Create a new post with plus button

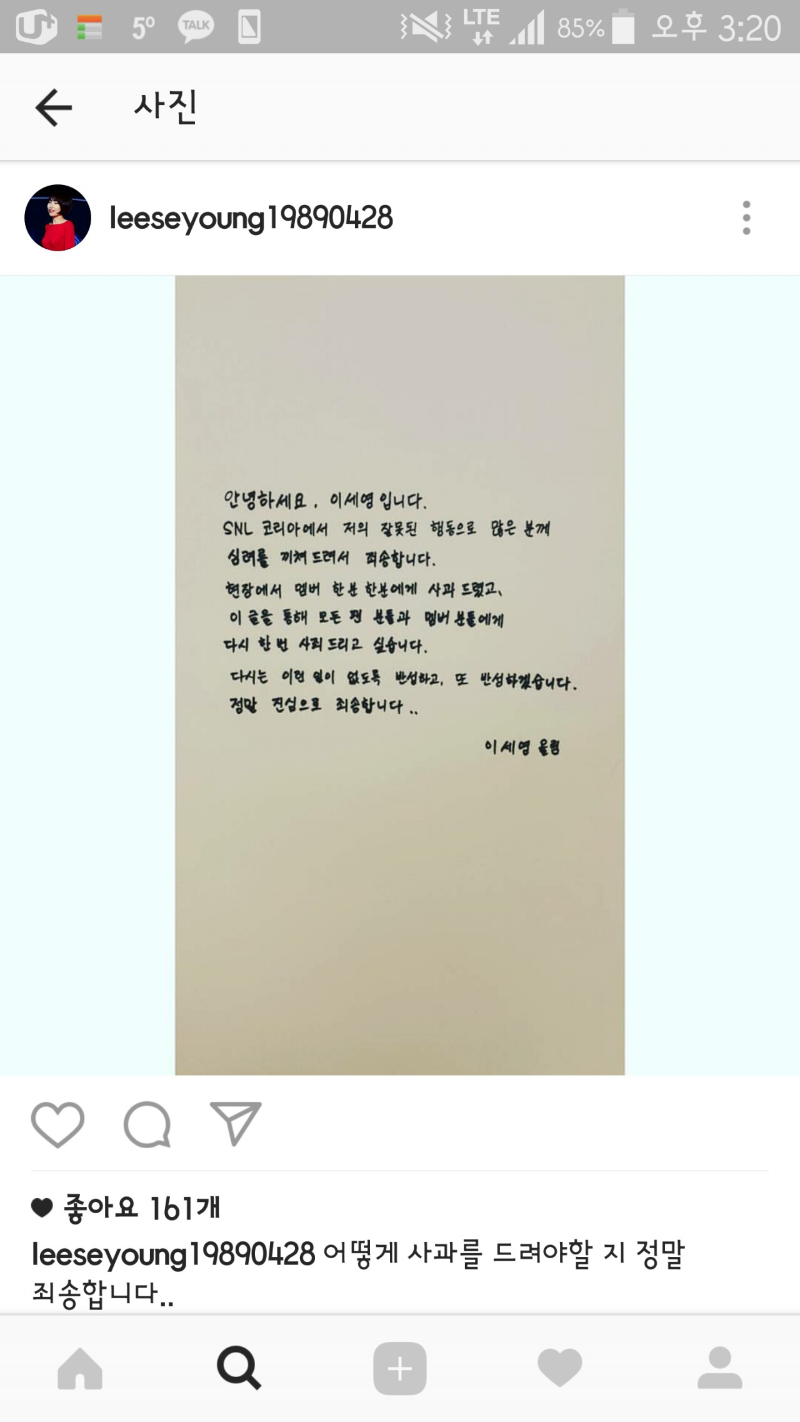(400, 1368)
